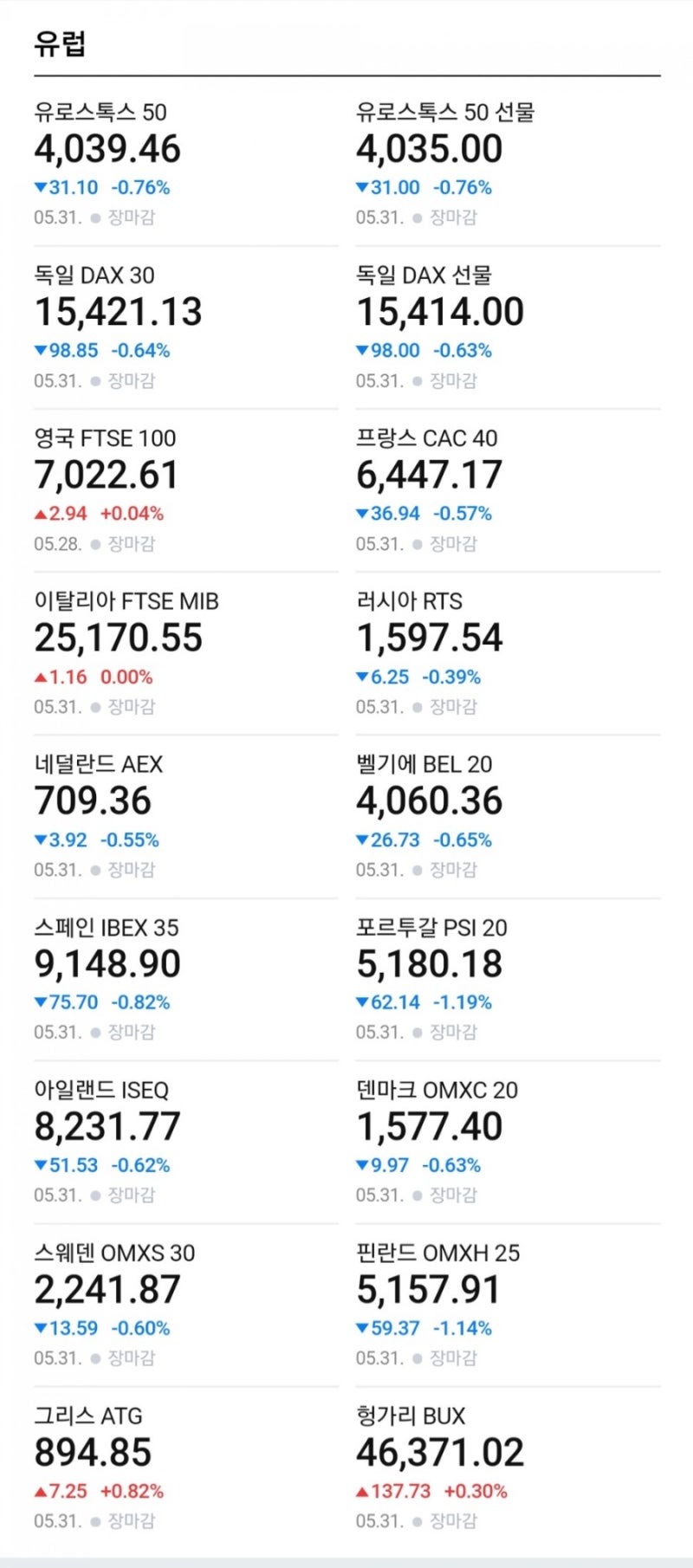
Task: Select the 벨기에 BEL 20 index
Action: pyautogui.click(x=421, y=764)
